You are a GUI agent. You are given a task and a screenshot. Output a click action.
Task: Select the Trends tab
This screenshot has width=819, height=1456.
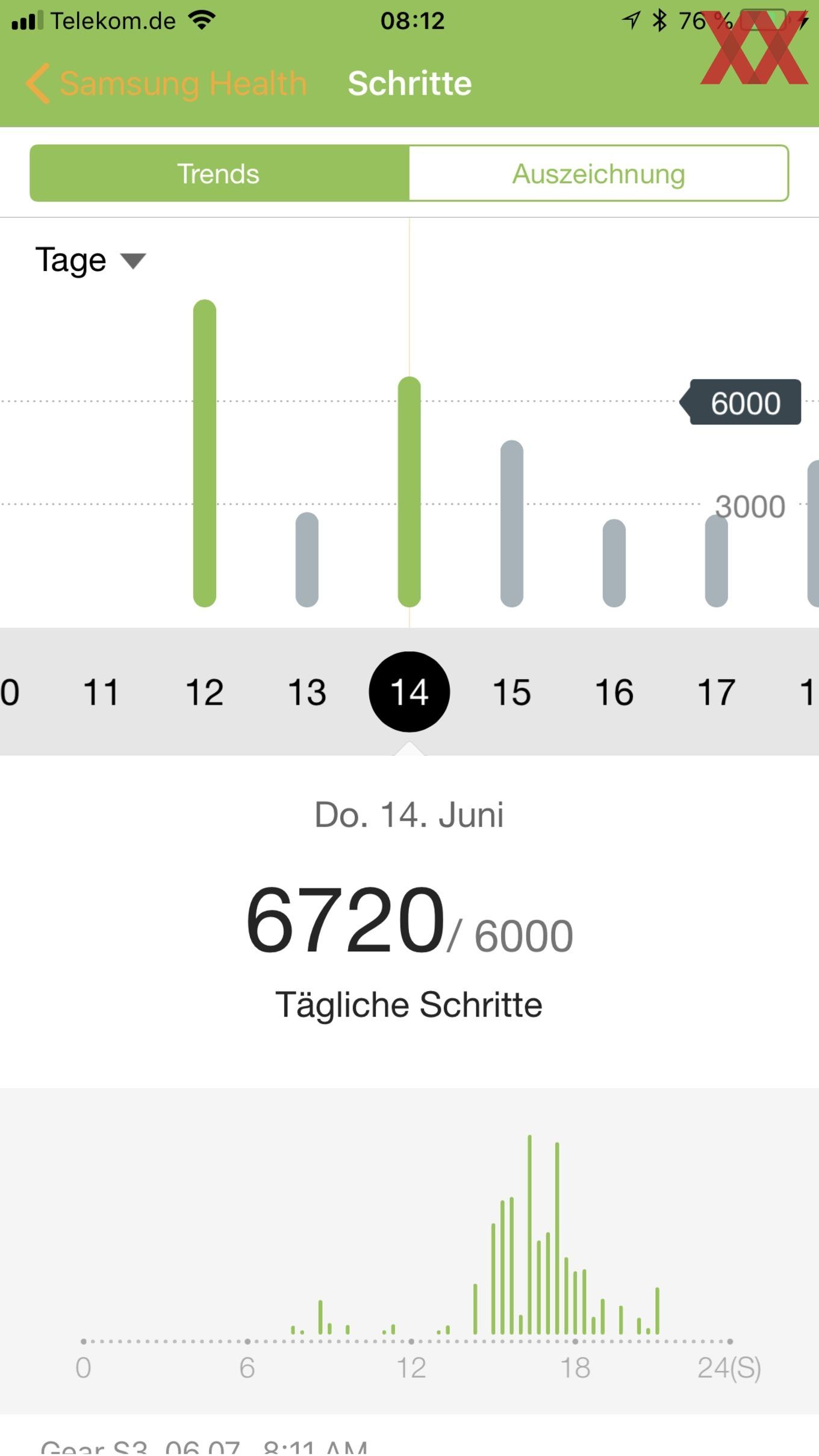click(x=219, y=173)
